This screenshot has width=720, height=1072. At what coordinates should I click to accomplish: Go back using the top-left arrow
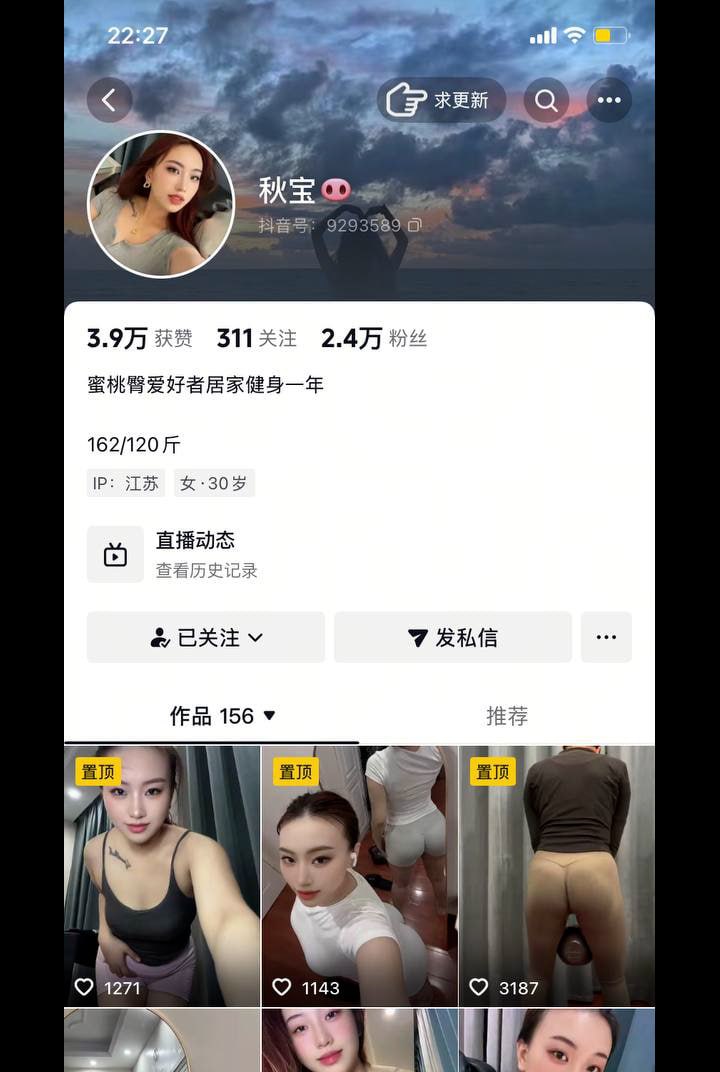109,100
